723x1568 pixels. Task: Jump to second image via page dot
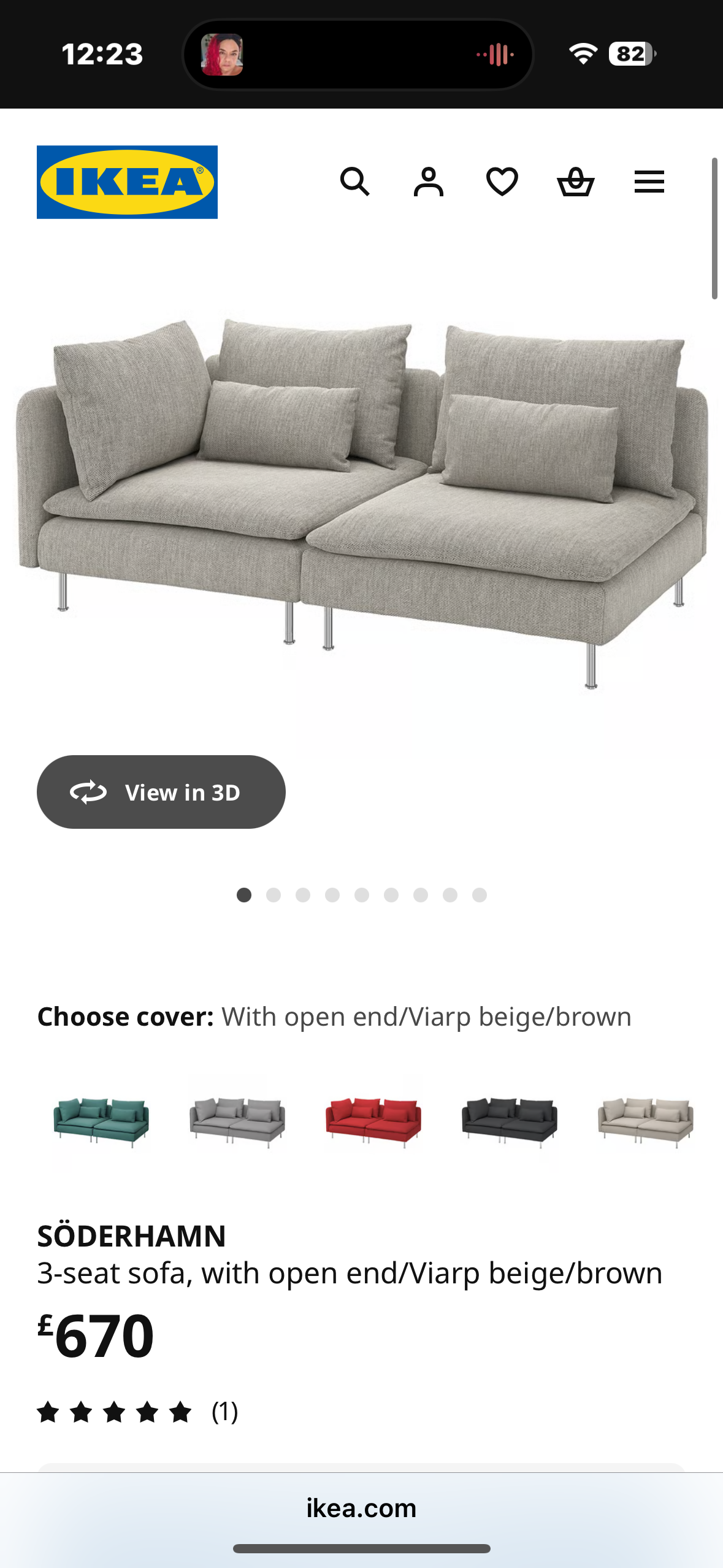tap(274, 895)
